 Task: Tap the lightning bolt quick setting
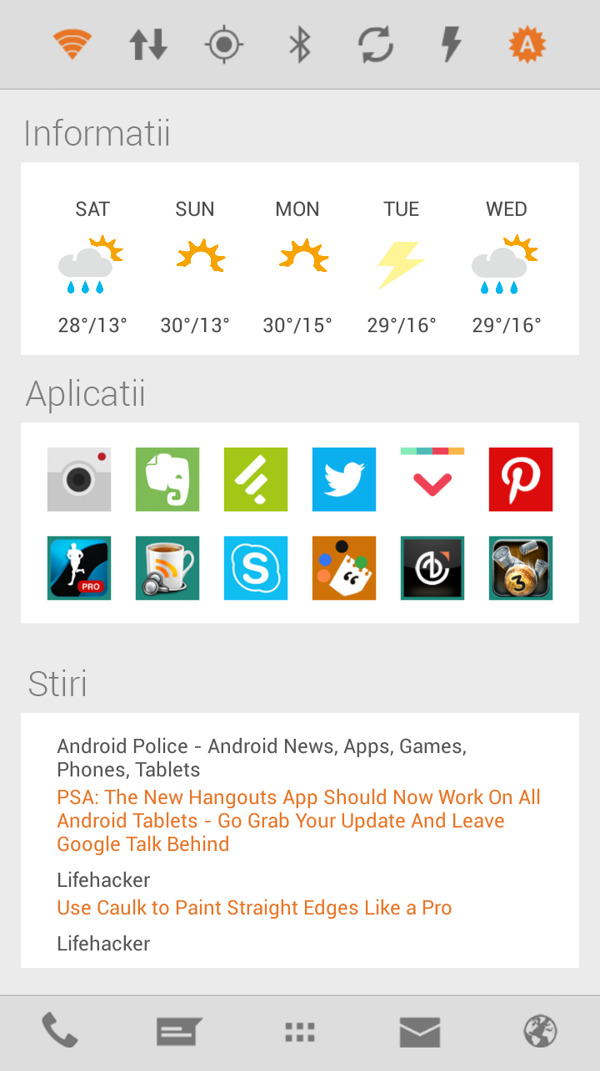[451, 45]
